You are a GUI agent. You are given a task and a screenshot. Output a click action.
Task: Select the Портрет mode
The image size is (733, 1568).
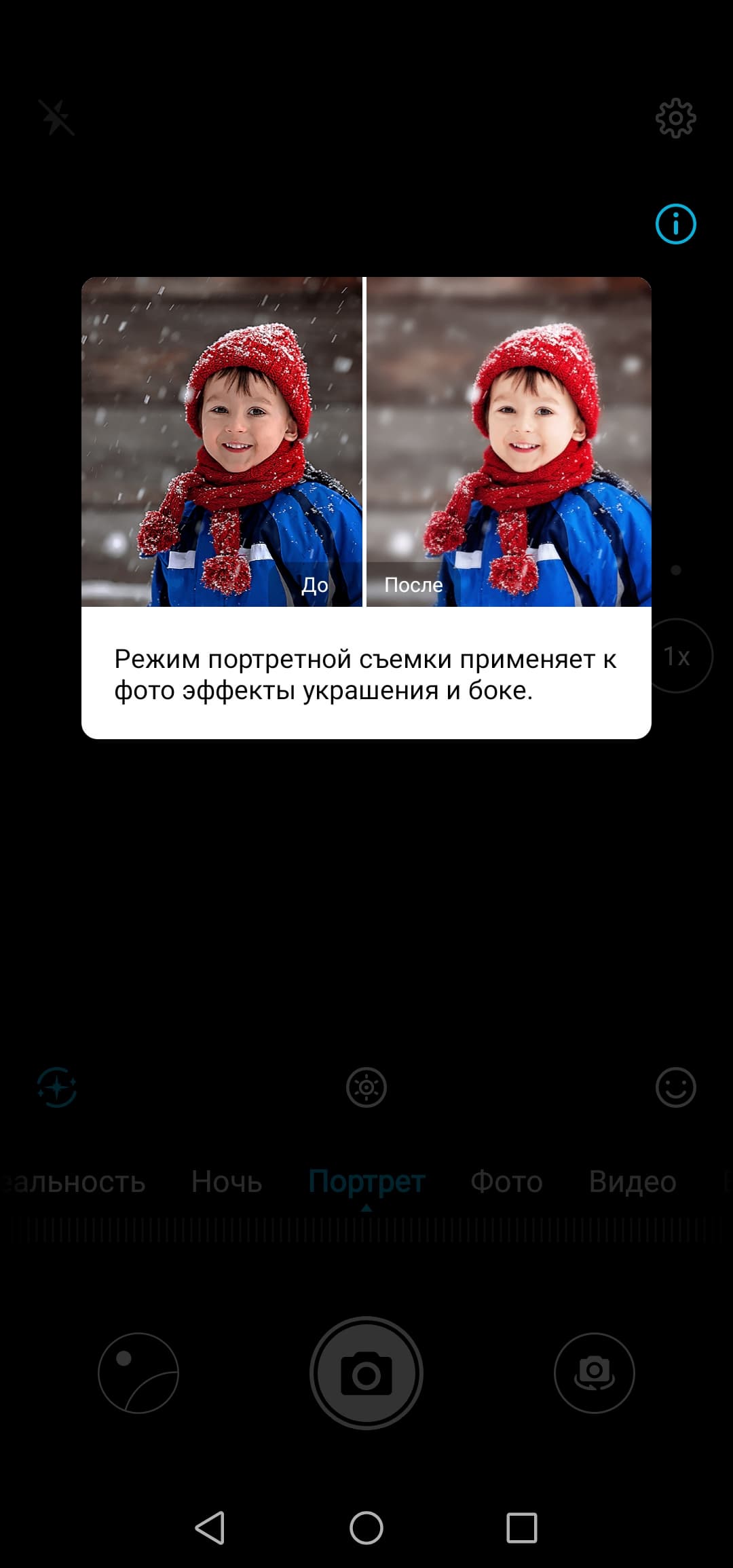pyautogui.click(x=366, y=1182)
